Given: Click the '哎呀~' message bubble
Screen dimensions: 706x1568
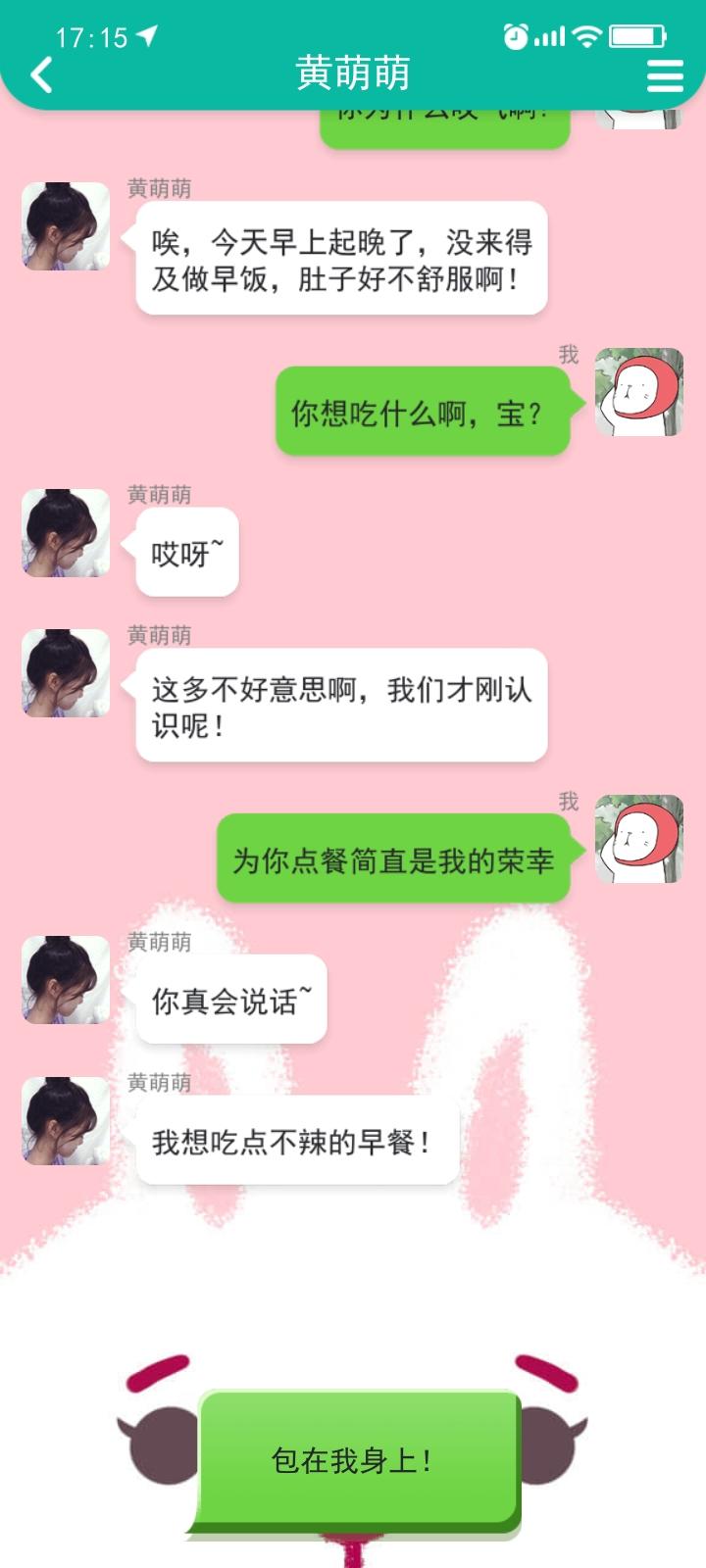Looking at the screenshot, I should point(186,554).
